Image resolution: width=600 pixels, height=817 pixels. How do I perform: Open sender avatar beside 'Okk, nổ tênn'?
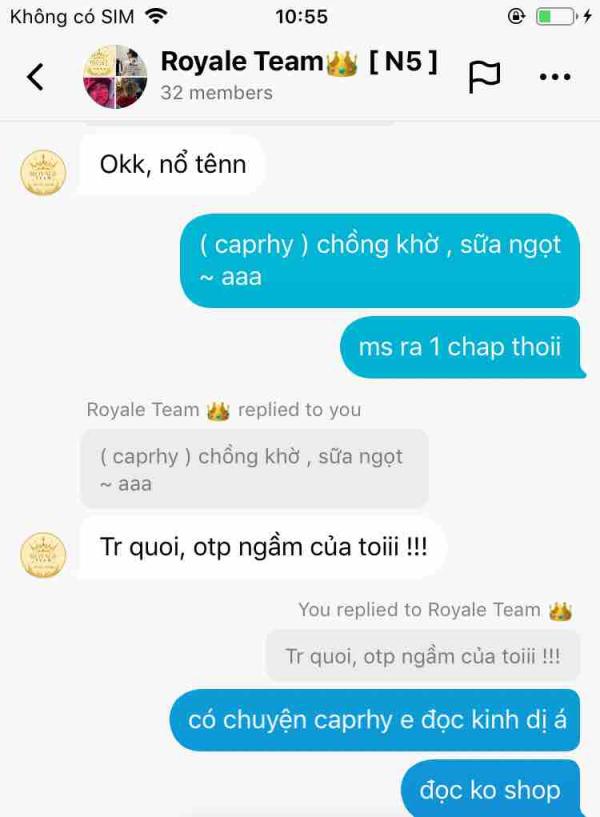[x=43, y=172]
